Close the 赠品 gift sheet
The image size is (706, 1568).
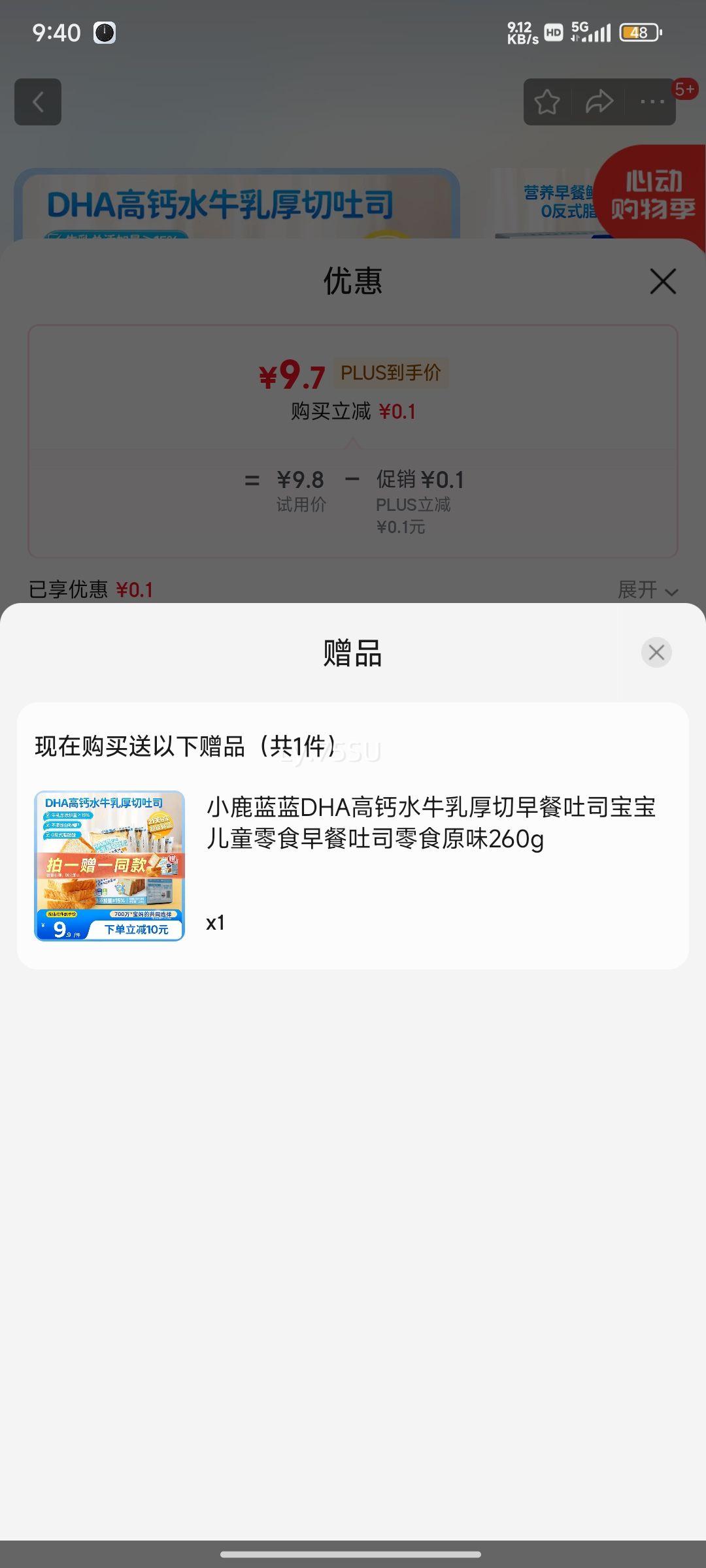tap(656, 652)
